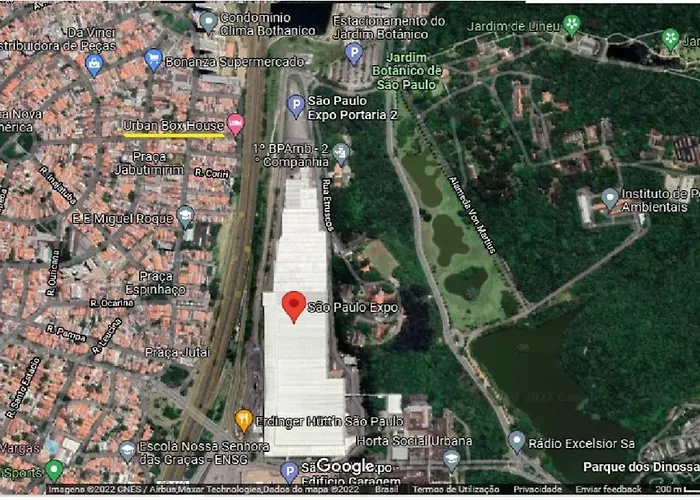Tap the Enviar feedback link
This screenshot has height=500, width=700.
(x=608, y=489)
